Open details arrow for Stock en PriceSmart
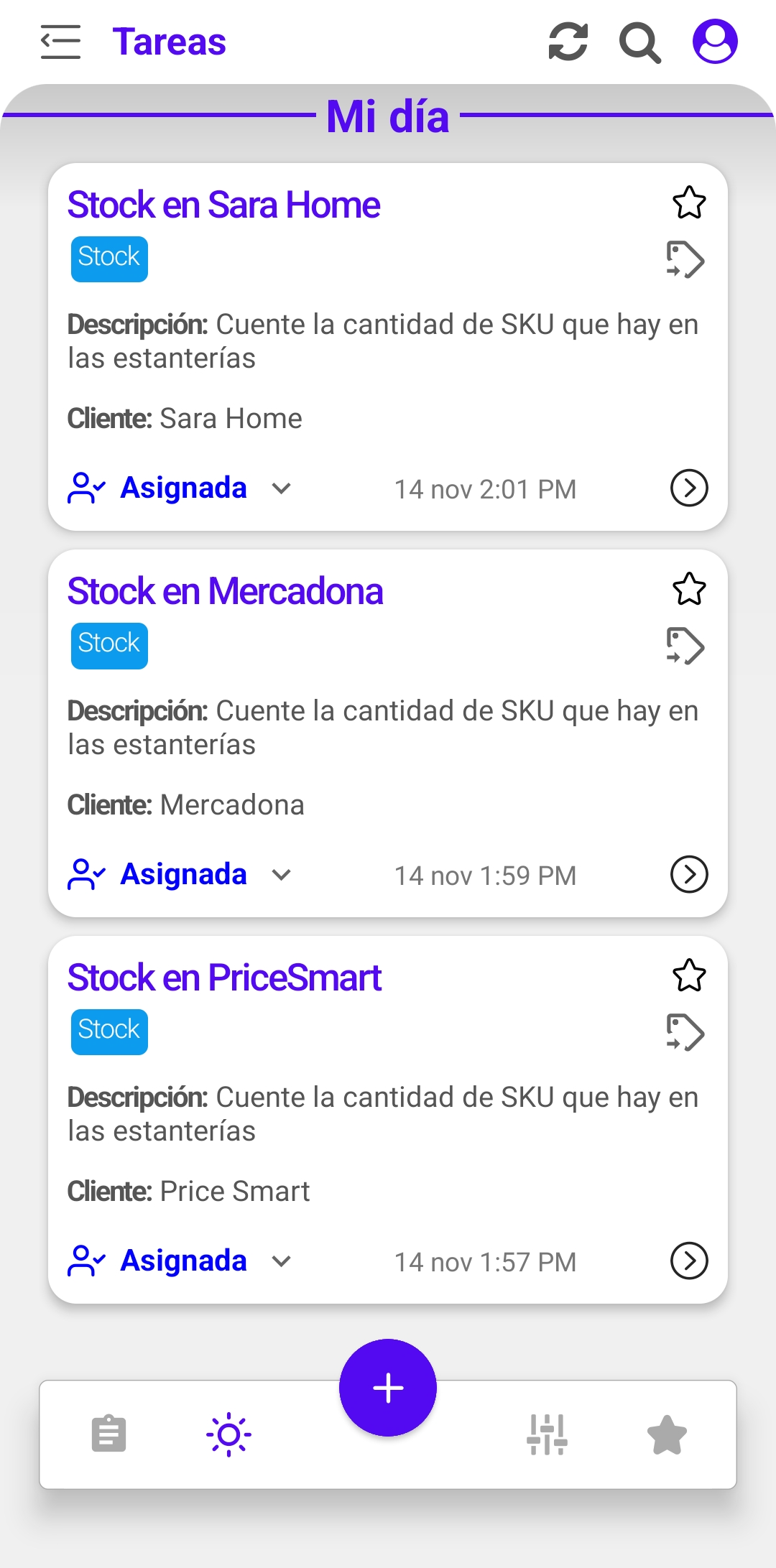The width and height of the screenshot is (776, 1568). 689,1261
